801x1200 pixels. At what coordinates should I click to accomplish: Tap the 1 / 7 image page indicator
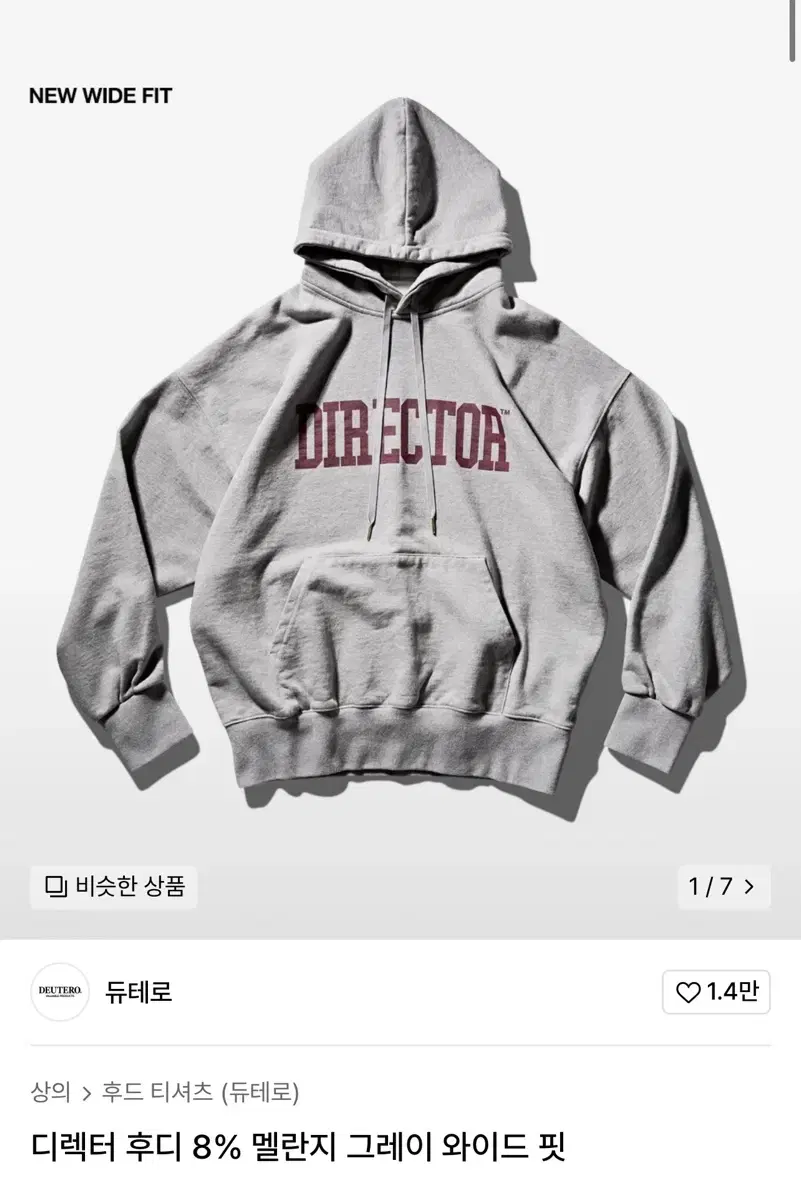pyautogui.click(x=723, y=886)
